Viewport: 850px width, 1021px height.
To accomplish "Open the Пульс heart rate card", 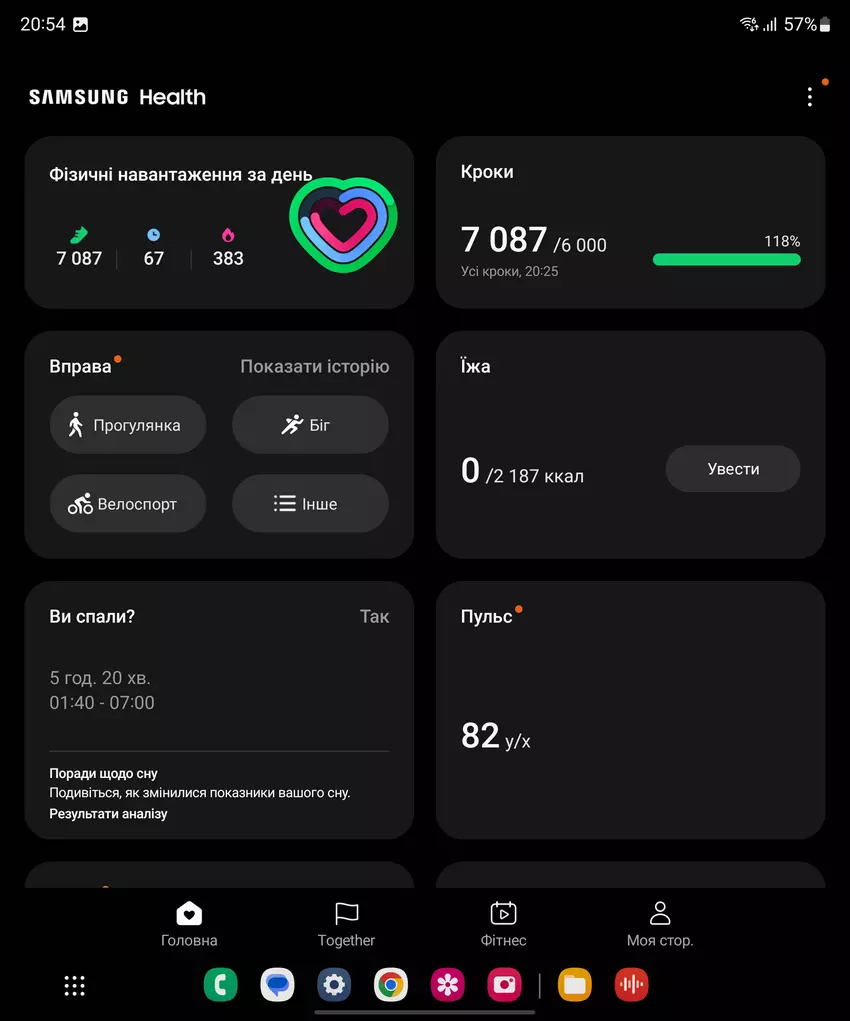I will [x=630, y=710].
